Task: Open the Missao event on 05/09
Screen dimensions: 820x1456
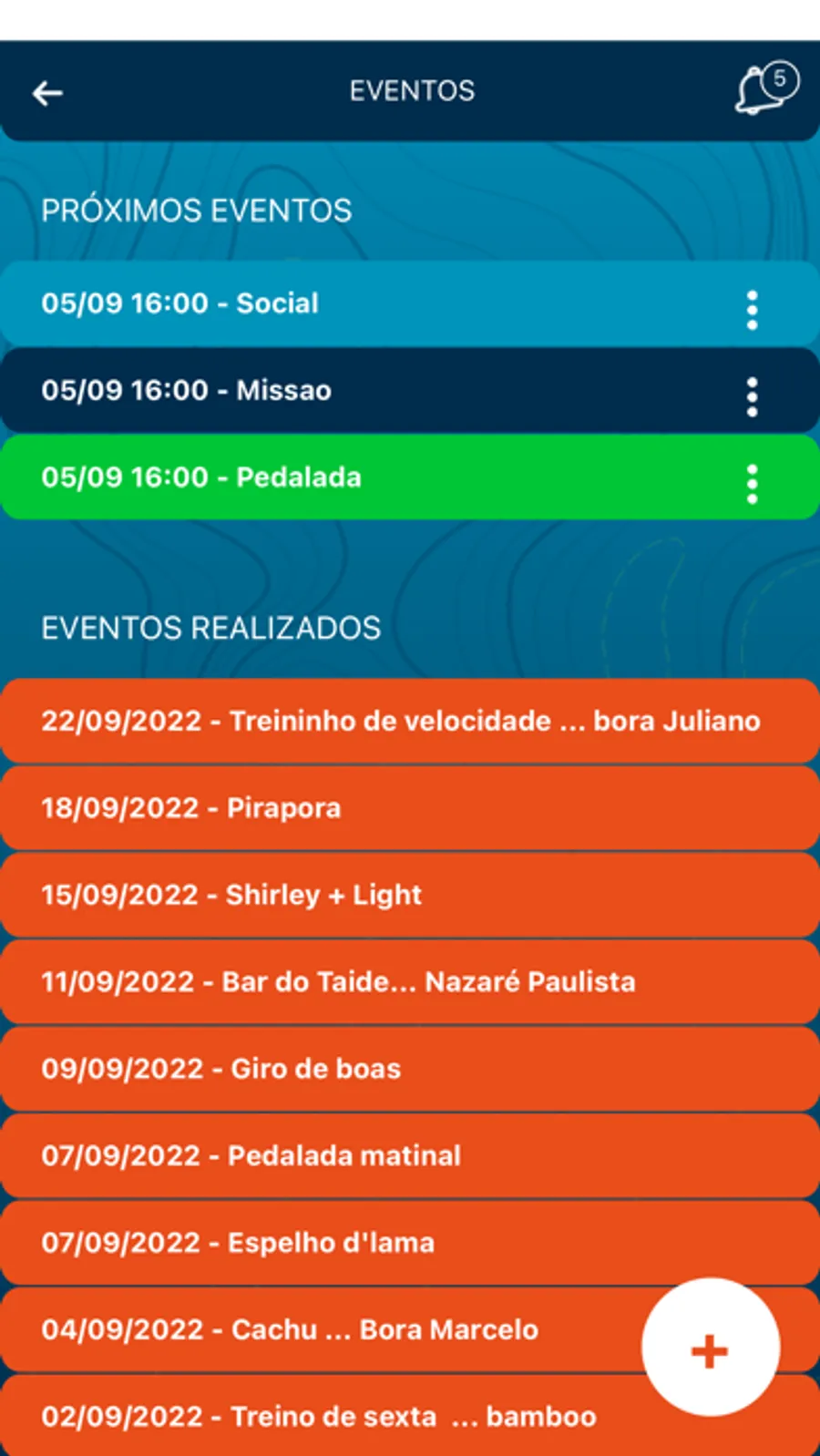Action: click(x=364, y=390)
